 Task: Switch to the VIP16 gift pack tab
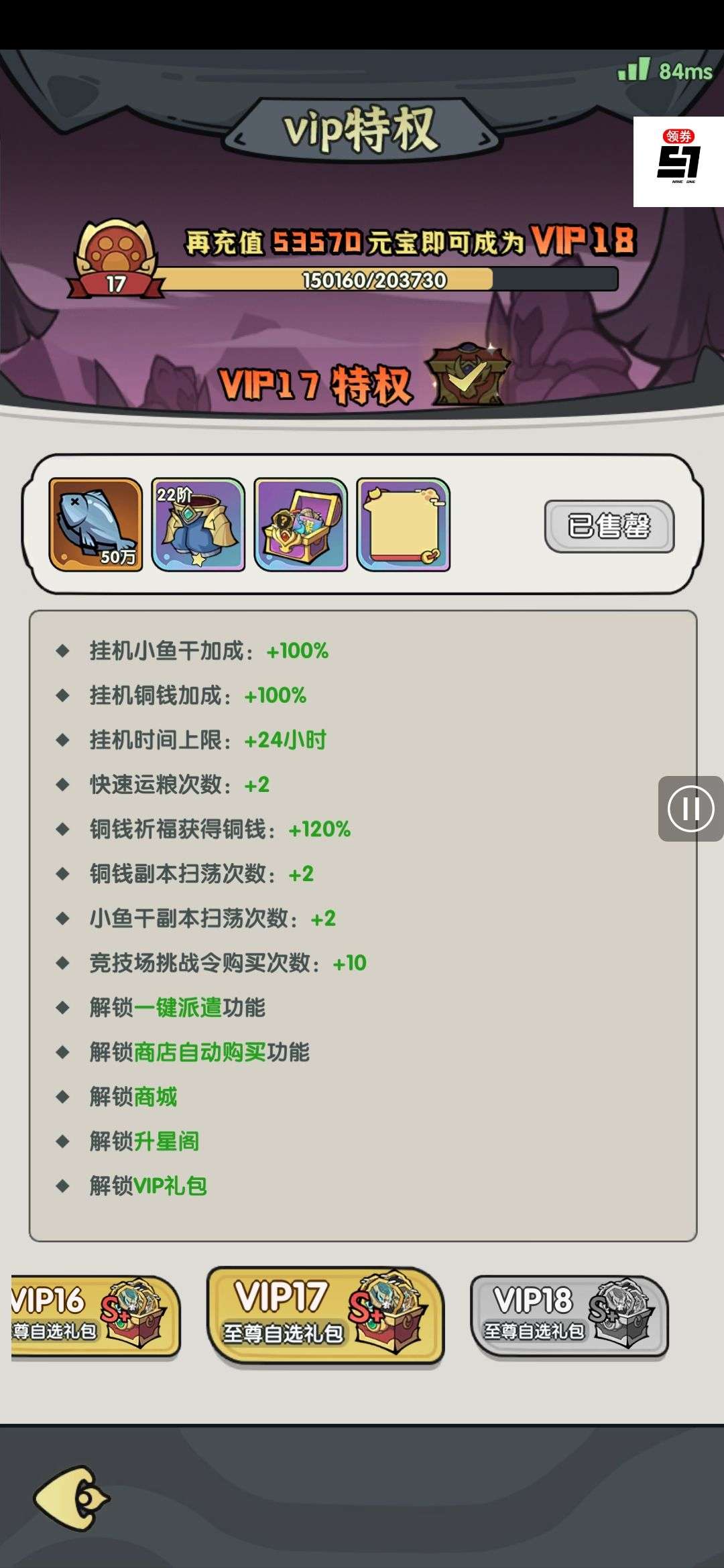pos(94,1316)
